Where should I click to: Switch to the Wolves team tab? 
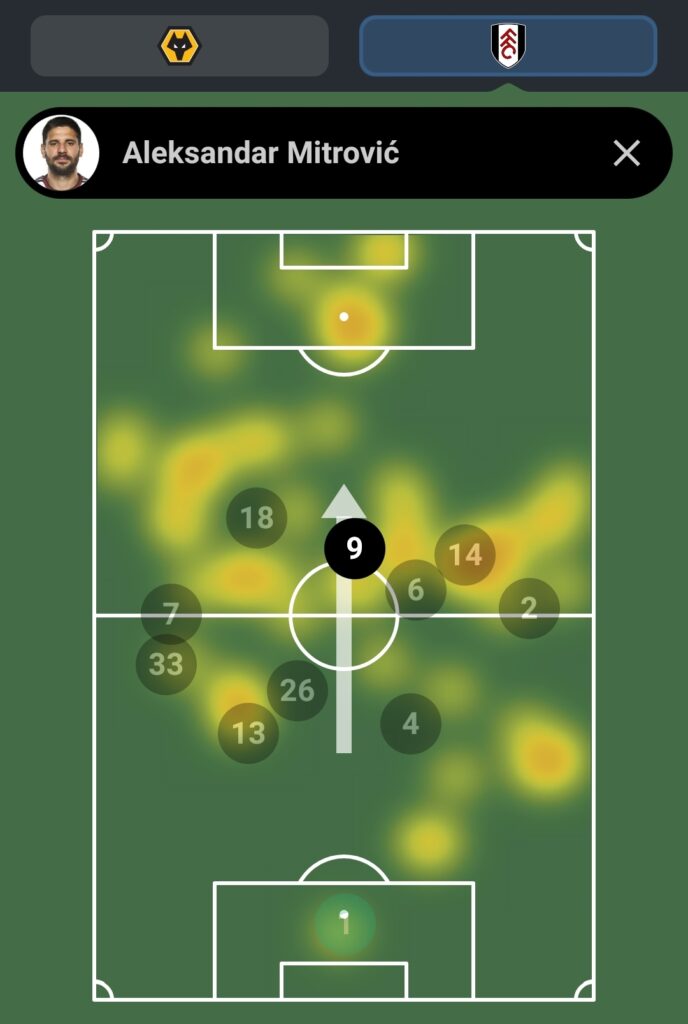180,46
